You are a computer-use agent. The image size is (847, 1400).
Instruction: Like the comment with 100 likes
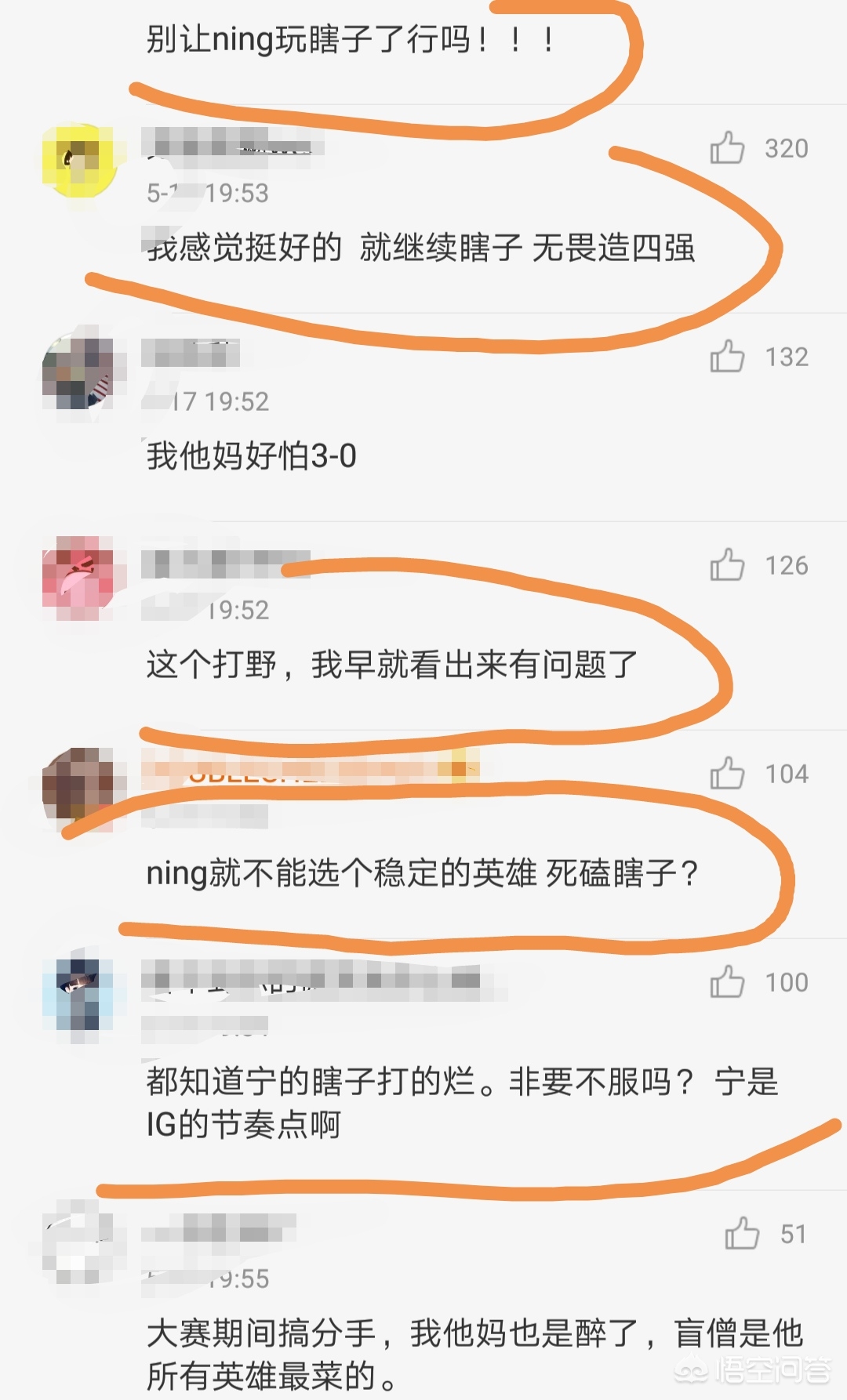(x=727, y=981)
